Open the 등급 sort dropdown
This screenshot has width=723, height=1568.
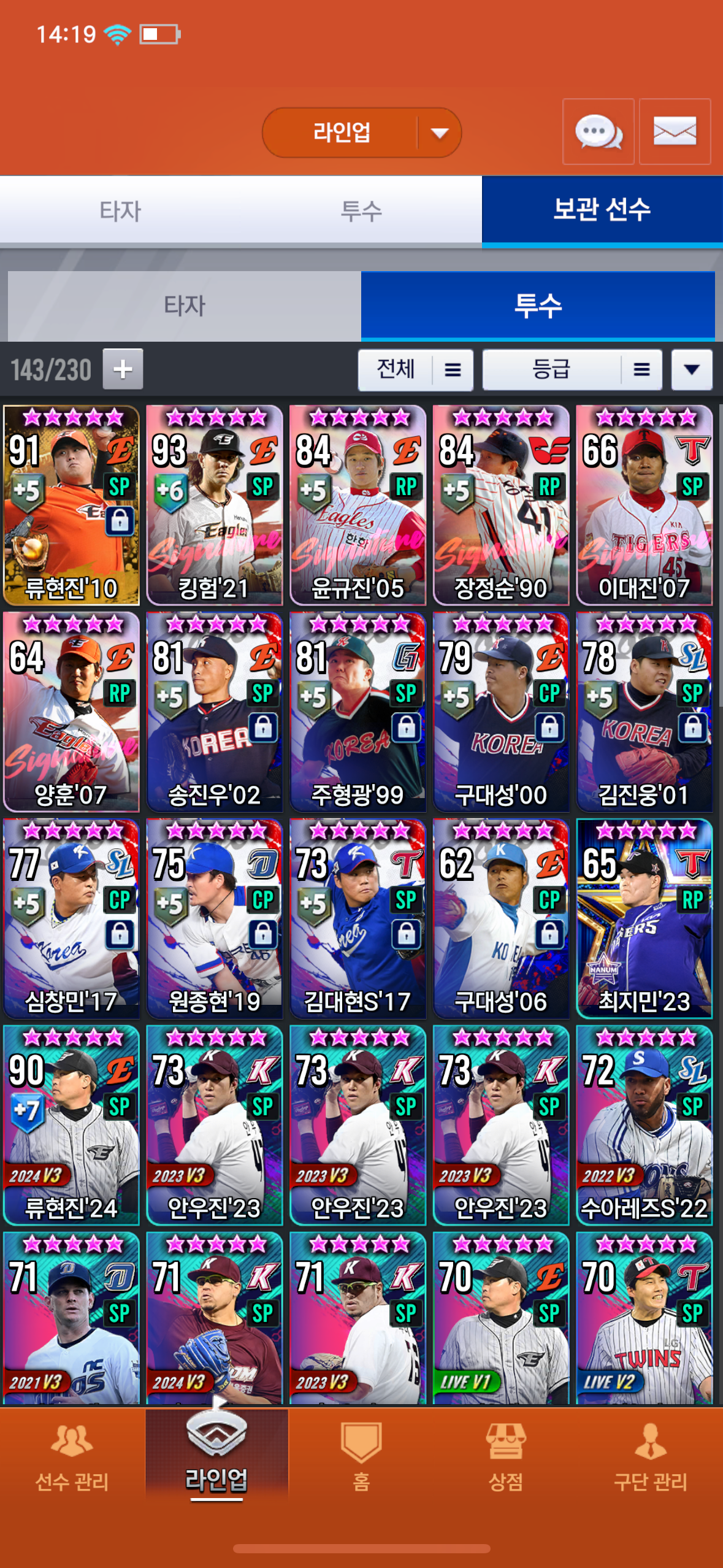coord(572,370)
